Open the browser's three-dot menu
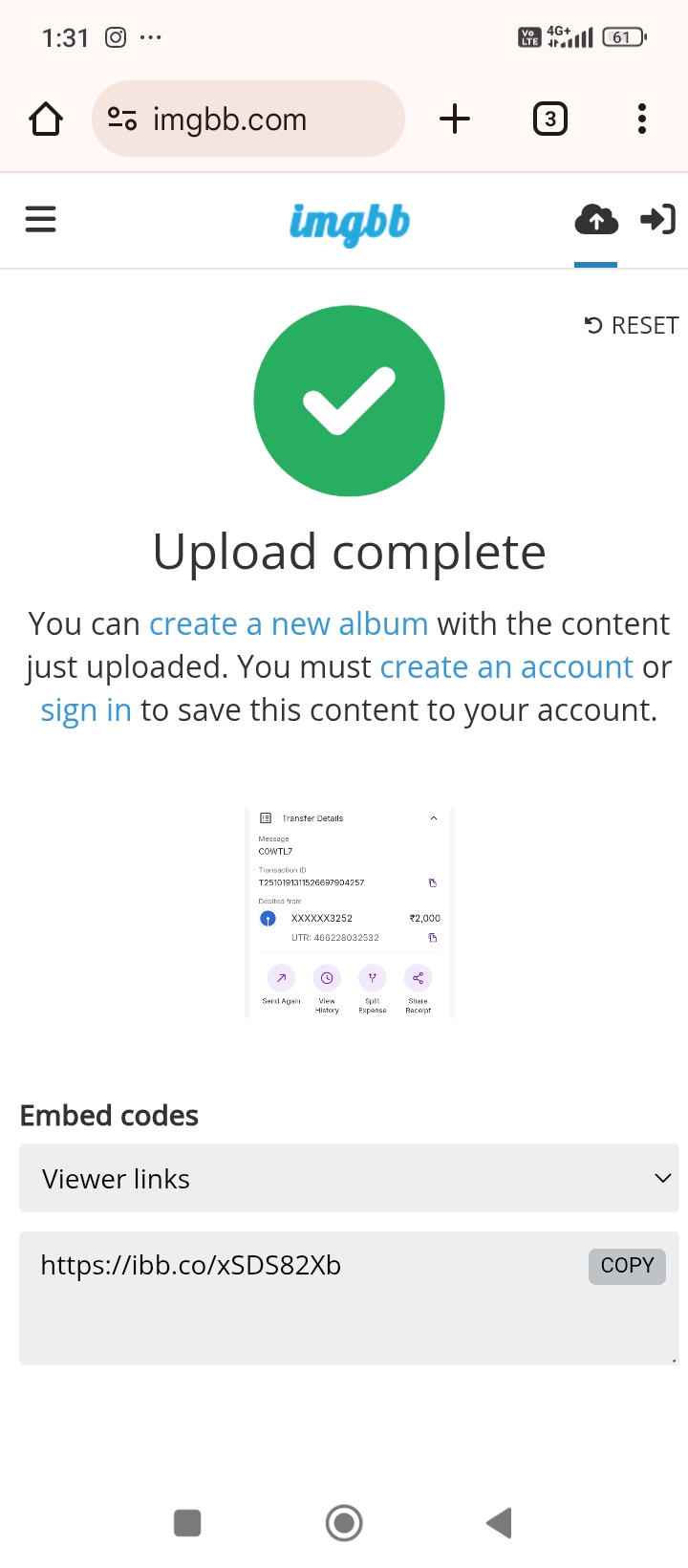 tap(642, 120)
